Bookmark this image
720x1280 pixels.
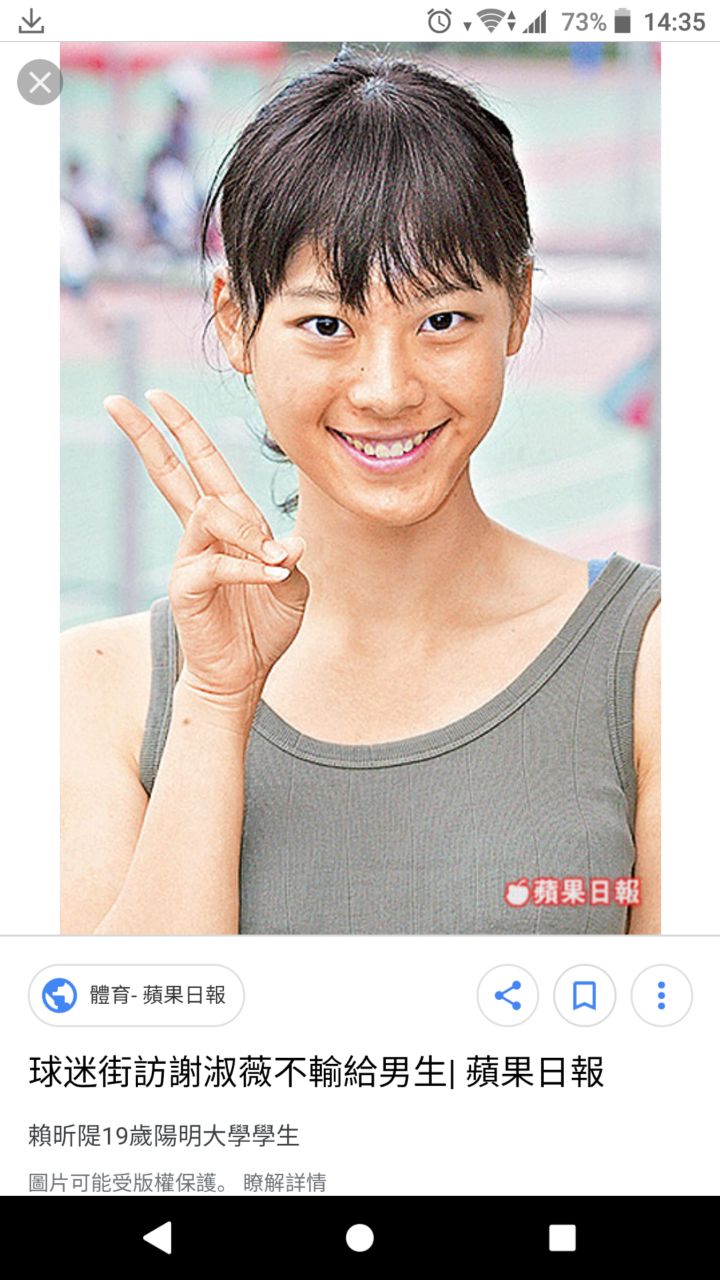[x=584, y=995]
